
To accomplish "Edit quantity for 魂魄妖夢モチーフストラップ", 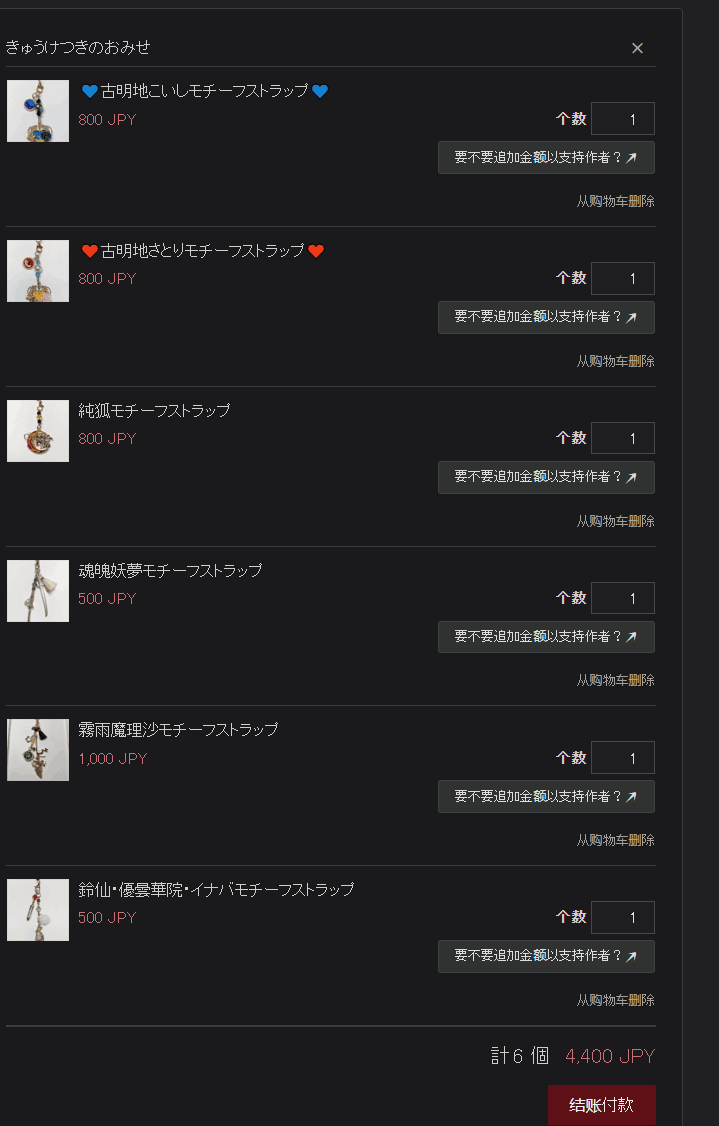I will click(622, 598).
